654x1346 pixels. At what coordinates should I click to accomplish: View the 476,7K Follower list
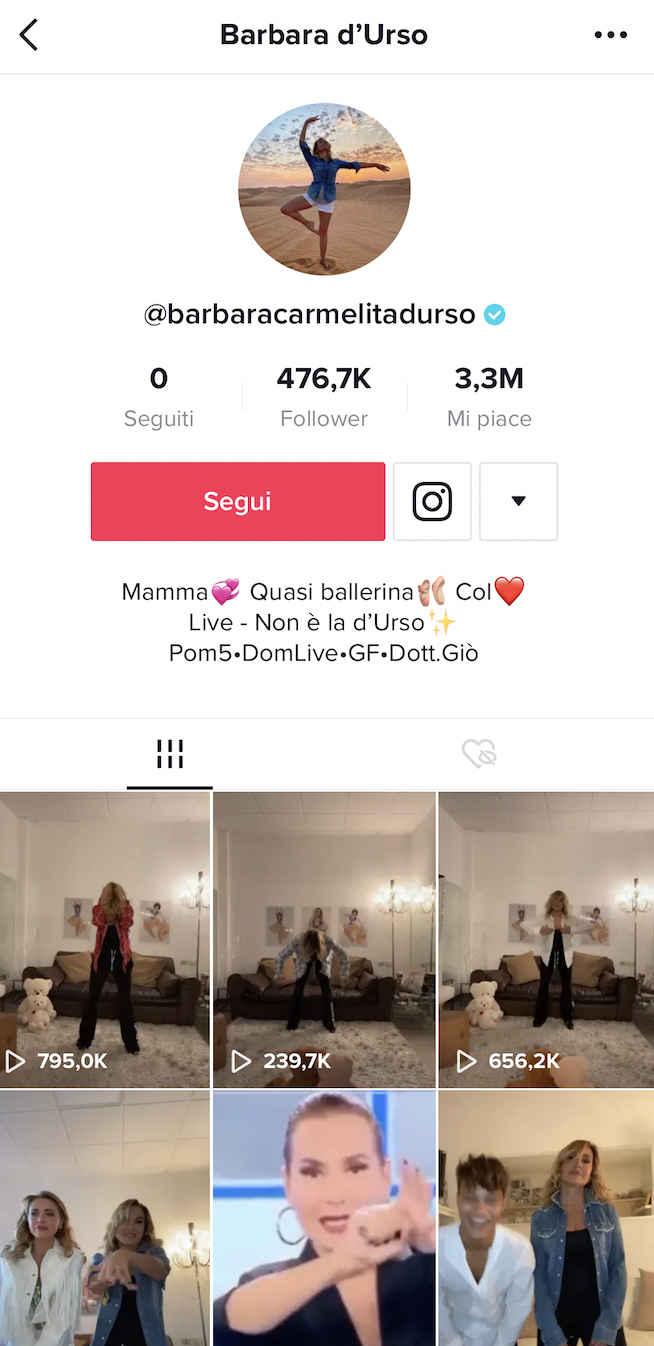click(x=324, y=397)
